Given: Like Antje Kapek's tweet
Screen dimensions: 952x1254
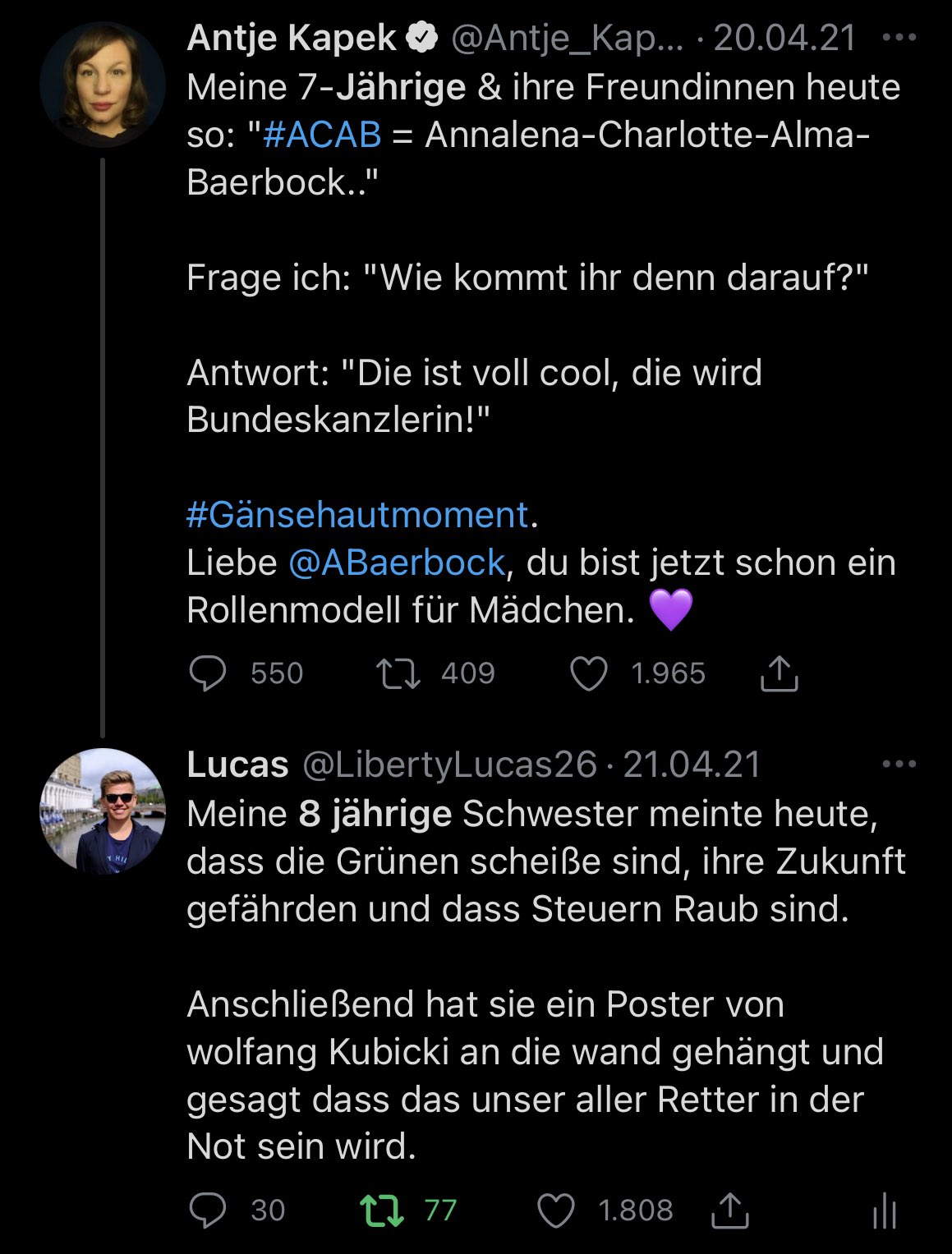Looking at the screenshot, I should click(588, 673).
